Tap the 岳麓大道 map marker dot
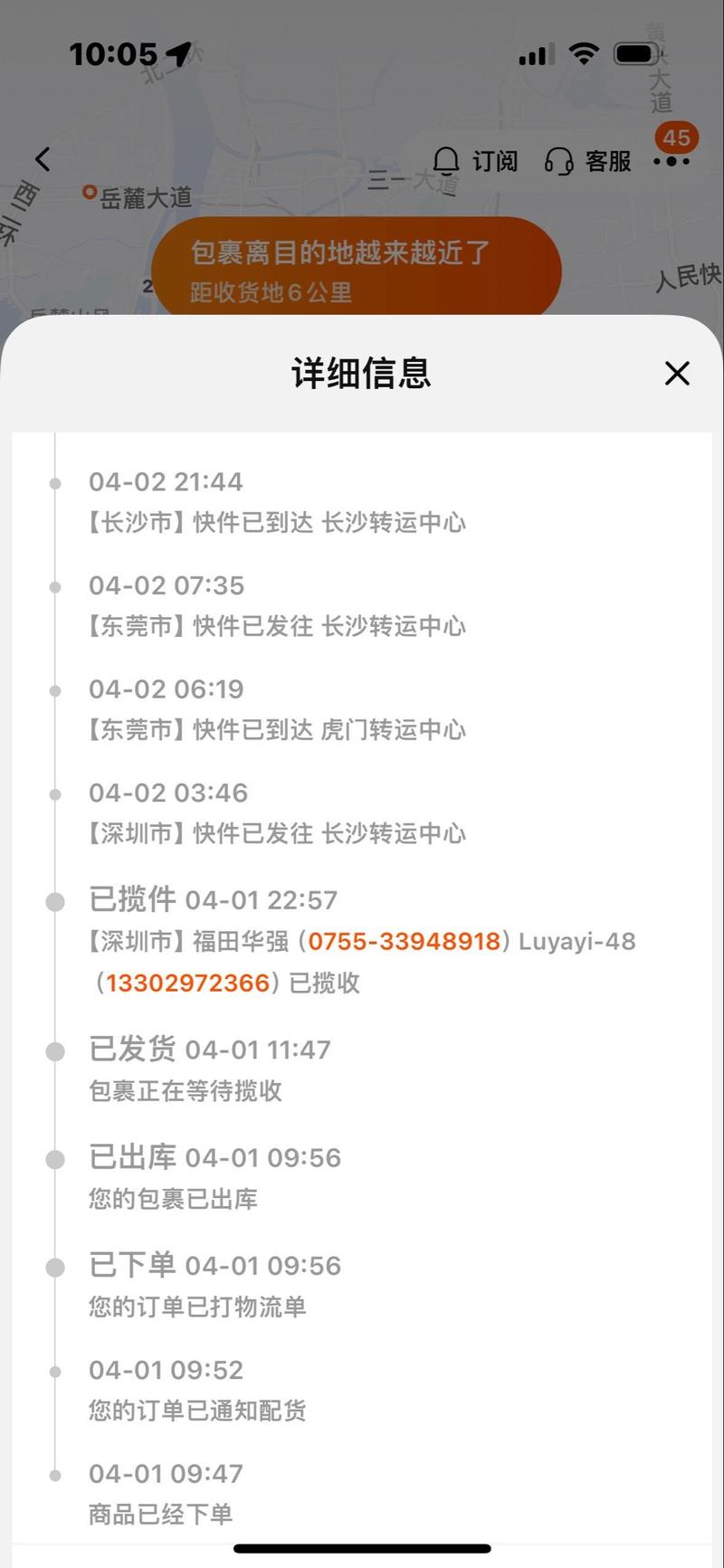Image resolution: width=724 pixels, height=1568 pixels. [90, 191]
